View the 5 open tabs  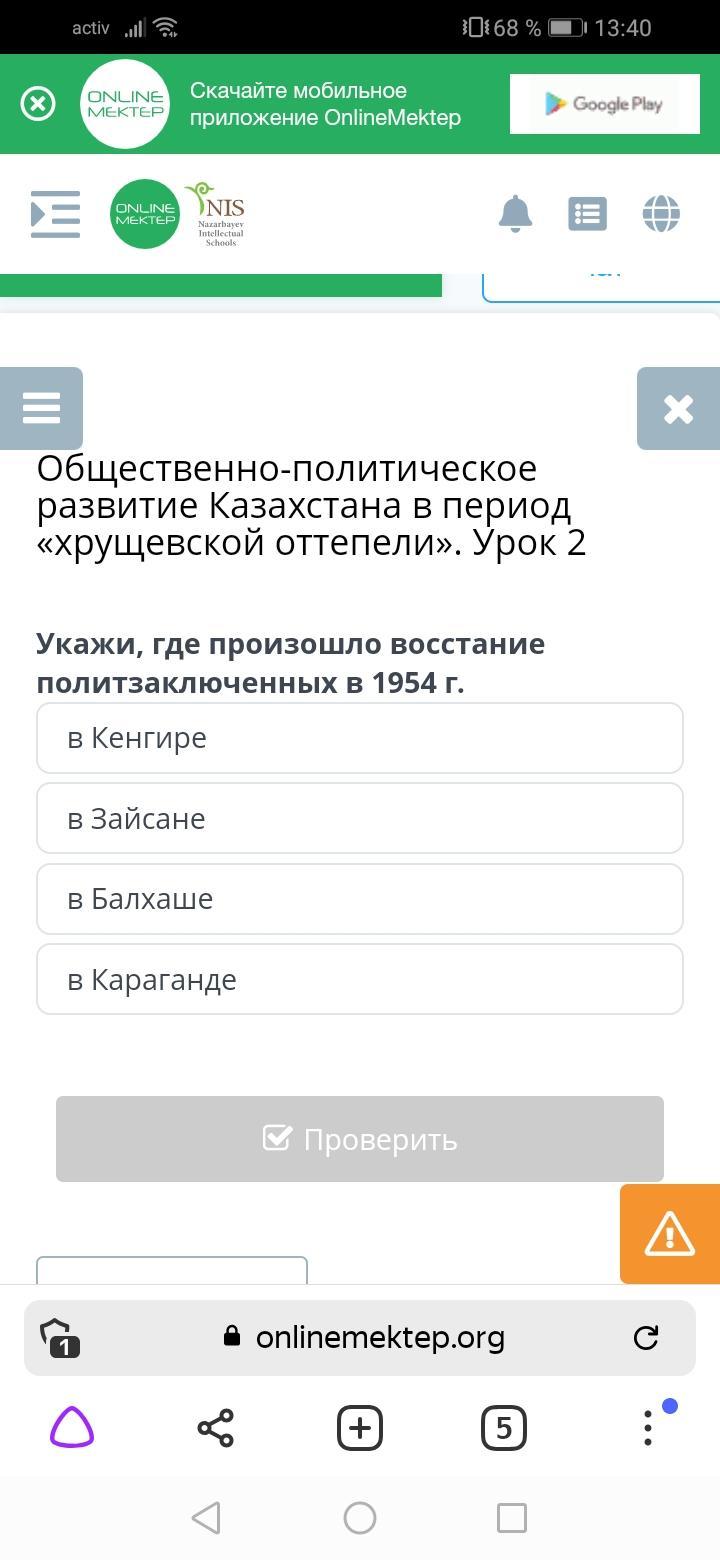pos(504,1428)
